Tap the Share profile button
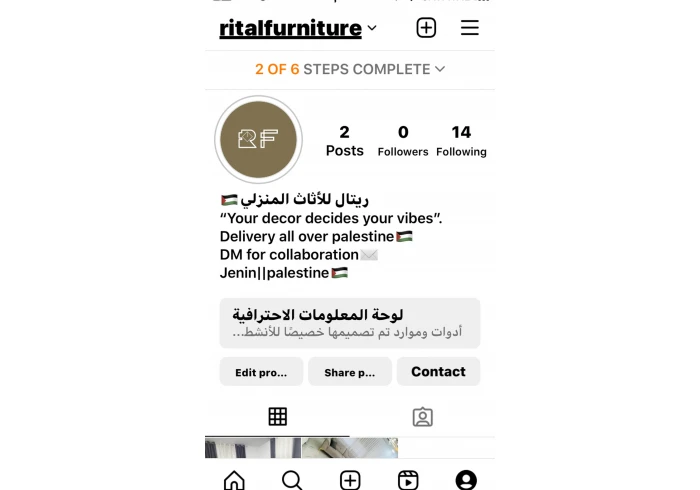This screenshot has height=490, width=700. [349, 372]
